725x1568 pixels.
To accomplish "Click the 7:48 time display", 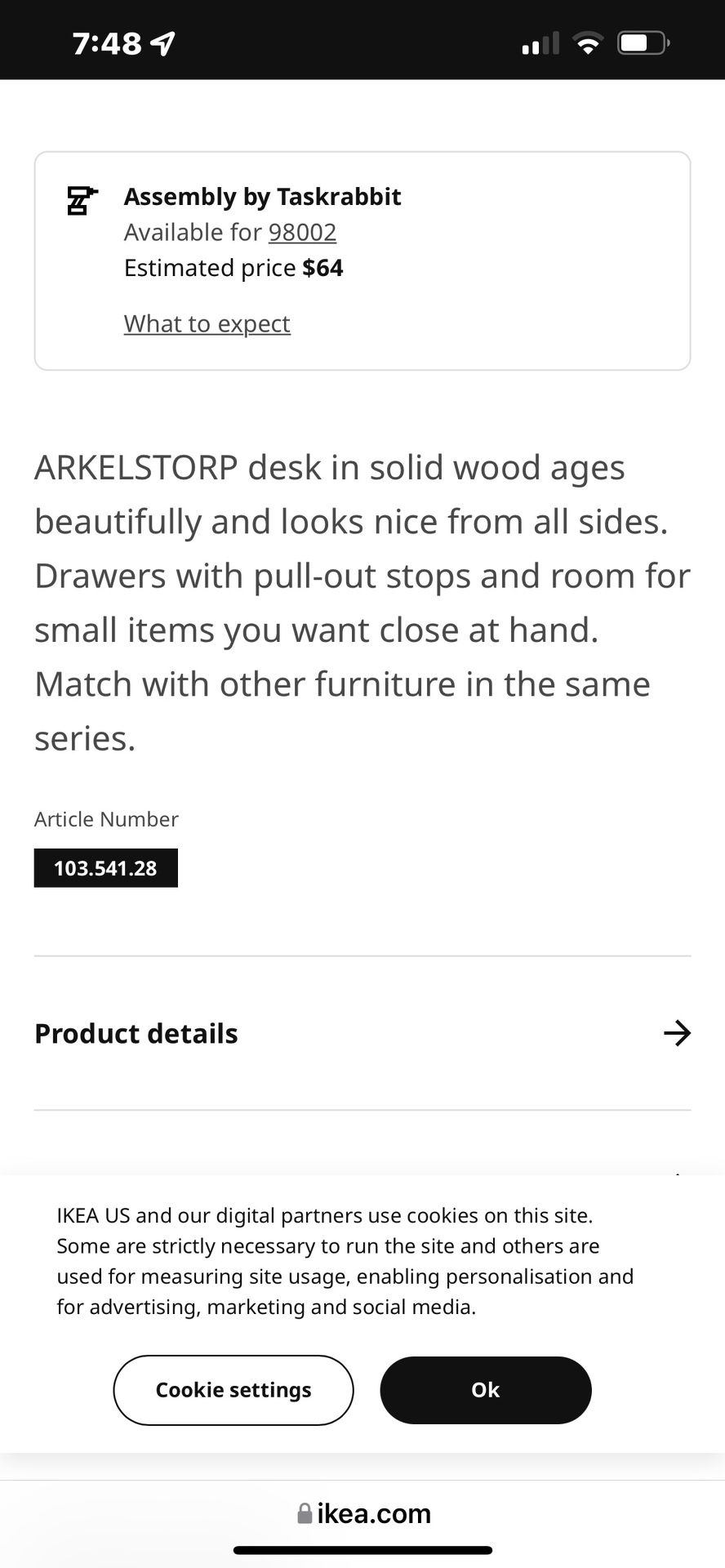I will [107, 42].
